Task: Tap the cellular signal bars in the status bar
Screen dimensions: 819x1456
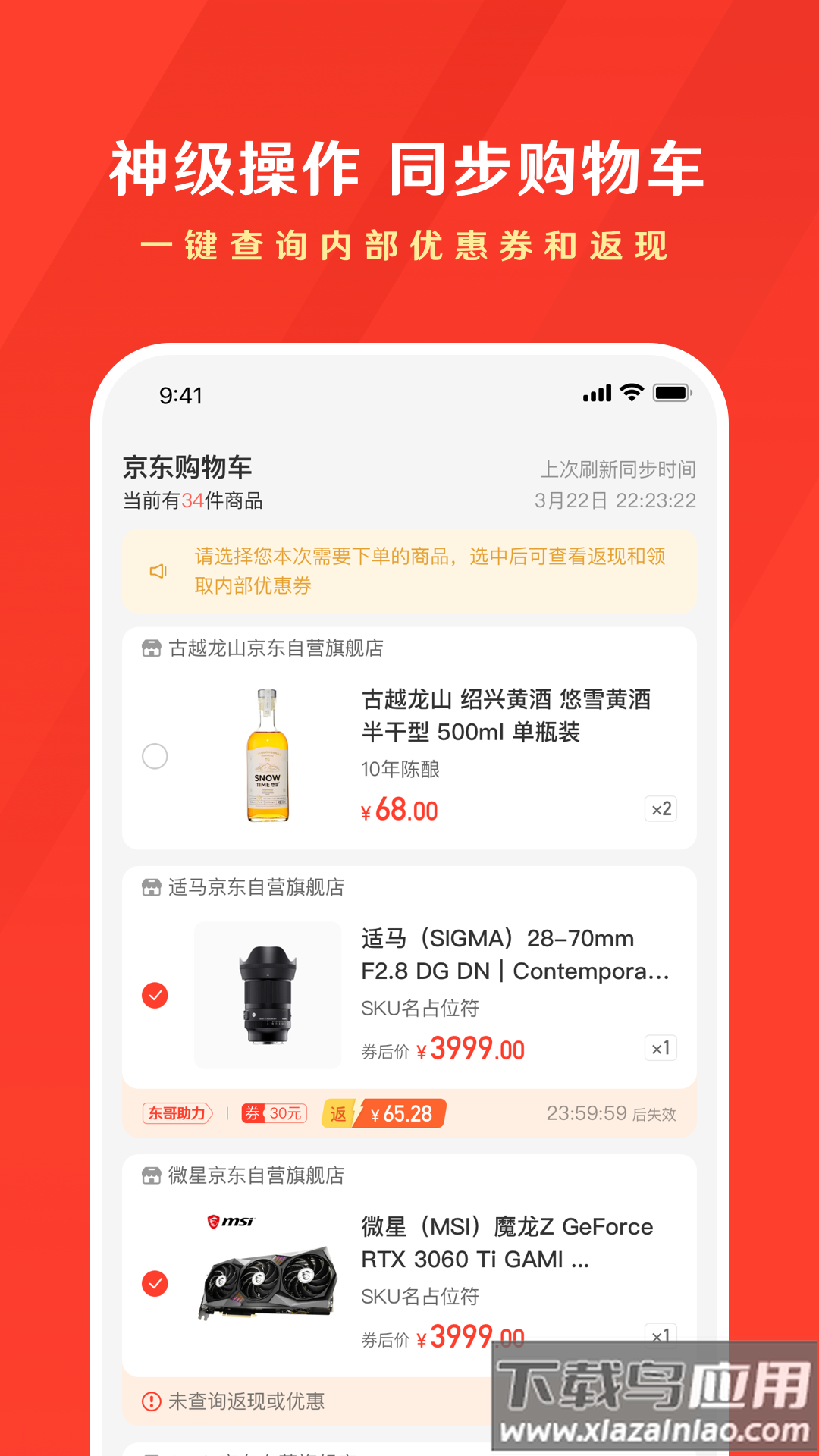Action: (x=597, y=394)
